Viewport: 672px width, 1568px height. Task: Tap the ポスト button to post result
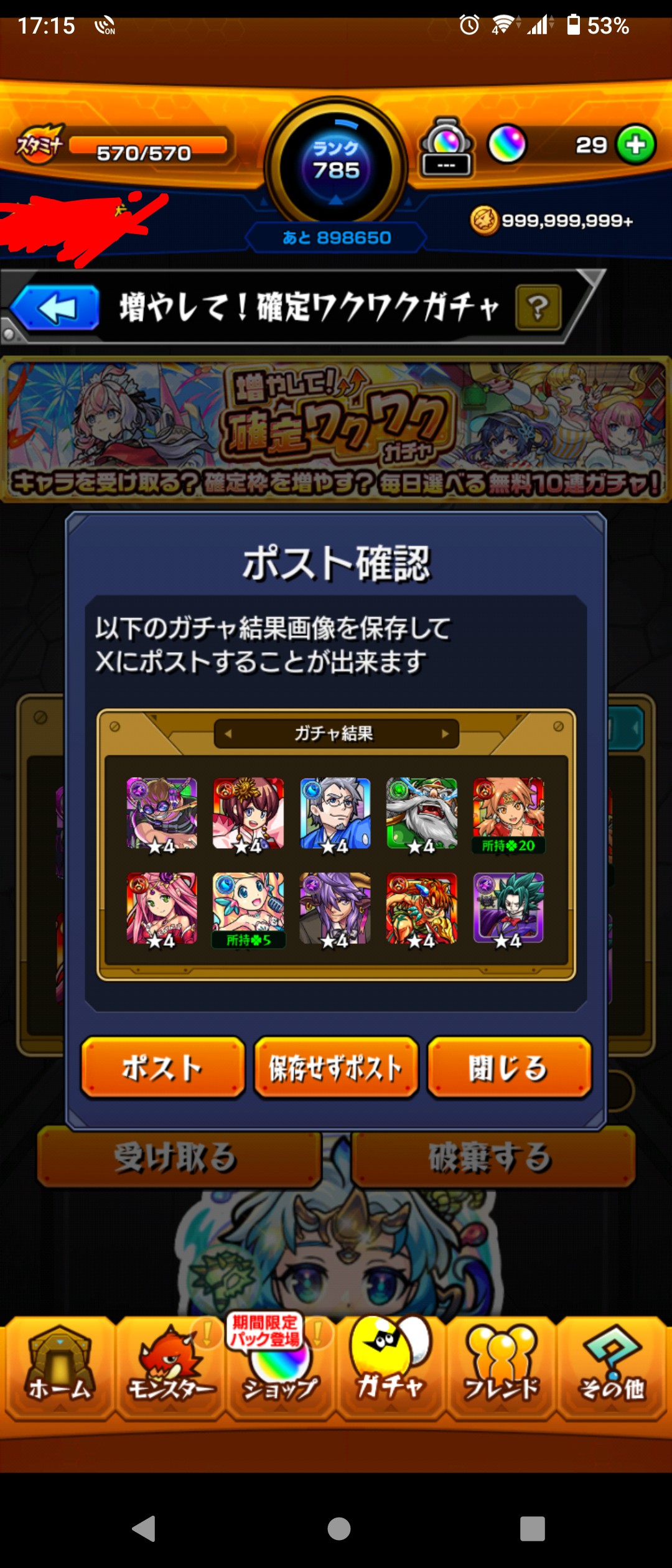(162, 1068)
